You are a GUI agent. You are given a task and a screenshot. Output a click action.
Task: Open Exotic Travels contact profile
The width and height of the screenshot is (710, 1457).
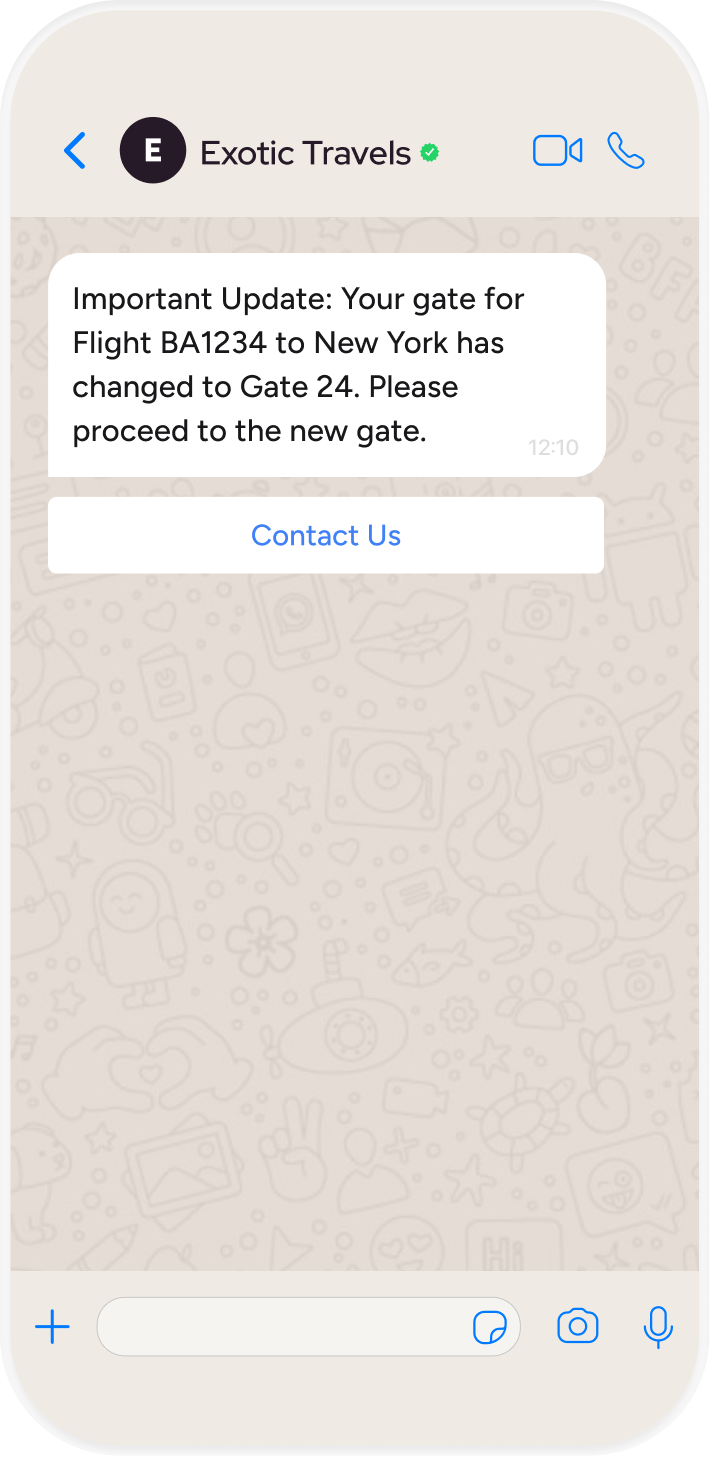[305, 153]
